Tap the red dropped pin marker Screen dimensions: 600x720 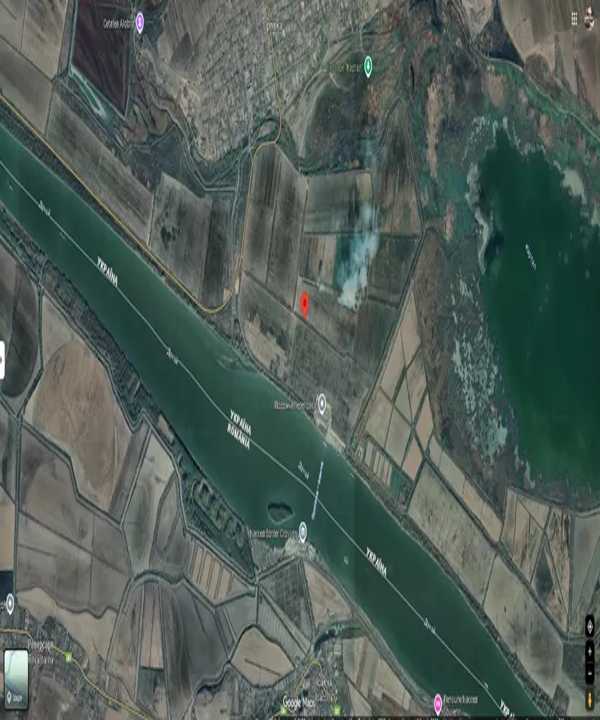[x=305, y=303]
